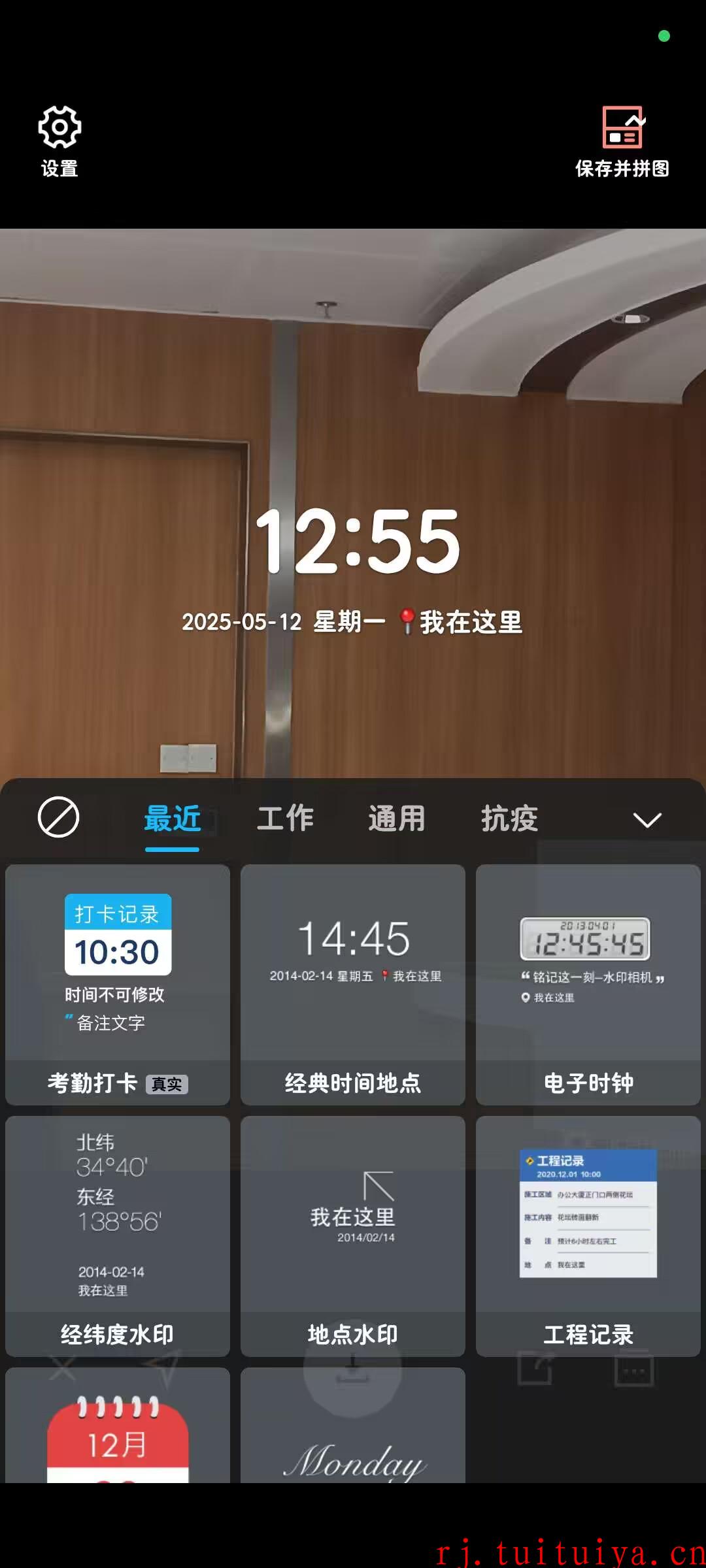Open the 设置 settings gear
Image resolution: width=706 pixels, height=1568 pixels.
tap(59, 141)
